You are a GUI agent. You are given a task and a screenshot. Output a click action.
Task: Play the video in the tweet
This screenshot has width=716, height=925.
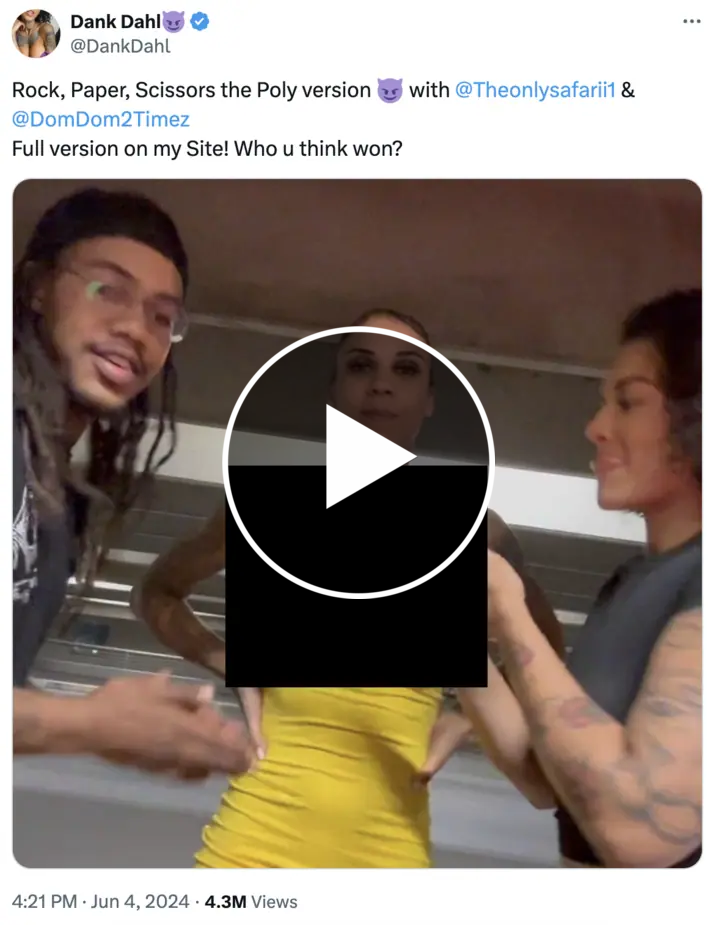coord(358,461)
